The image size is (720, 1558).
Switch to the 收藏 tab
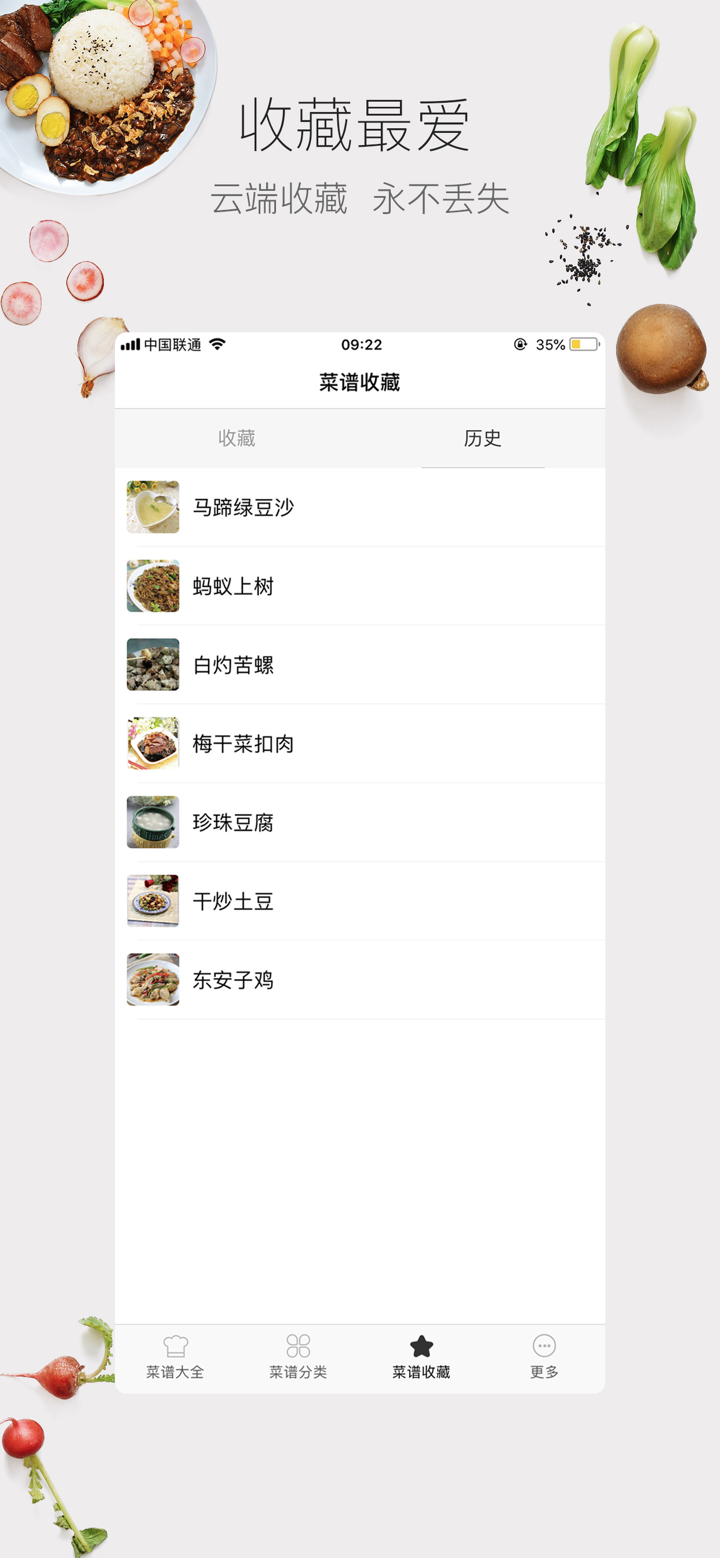pyautogui.click(x=236, y=438)
